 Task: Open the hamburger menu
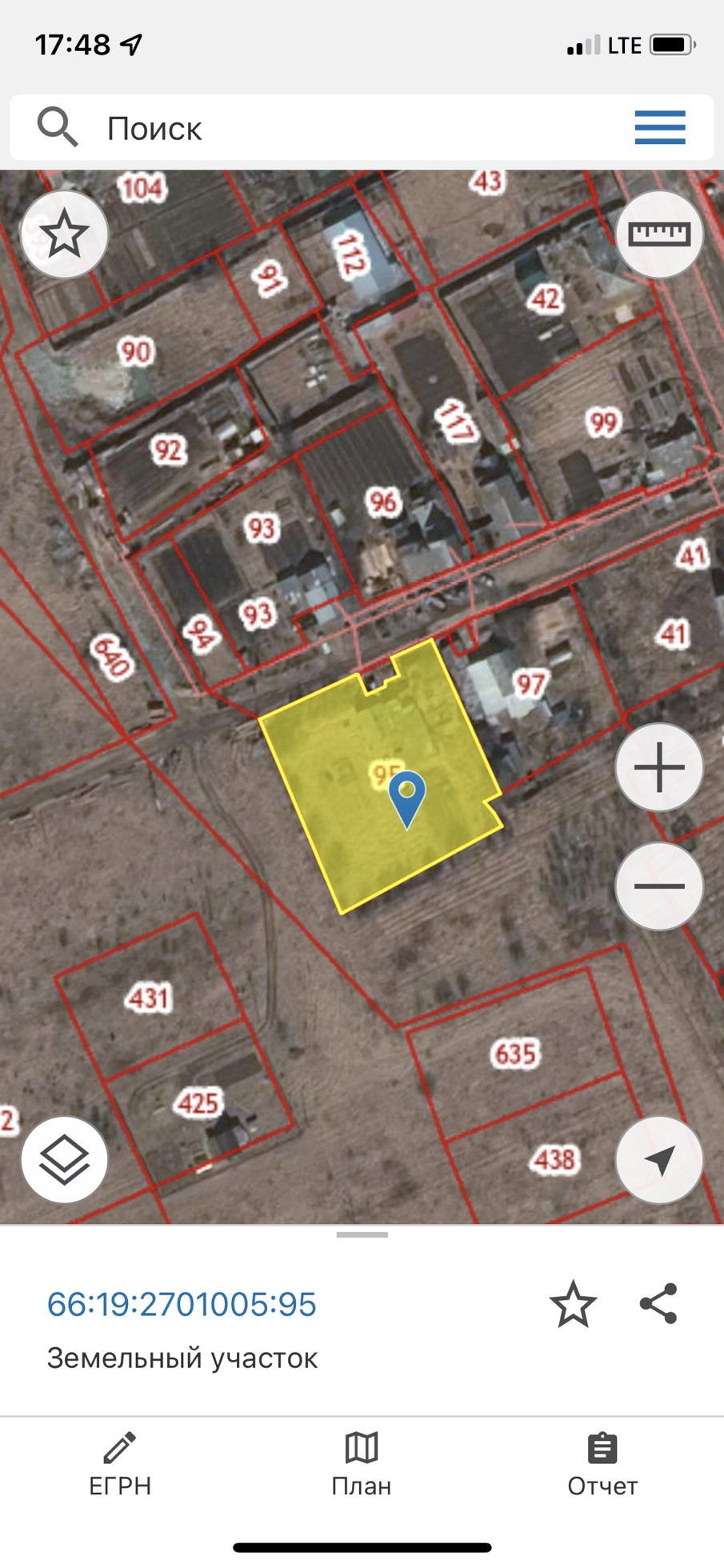pyautogui.click(x=660, y=128)
